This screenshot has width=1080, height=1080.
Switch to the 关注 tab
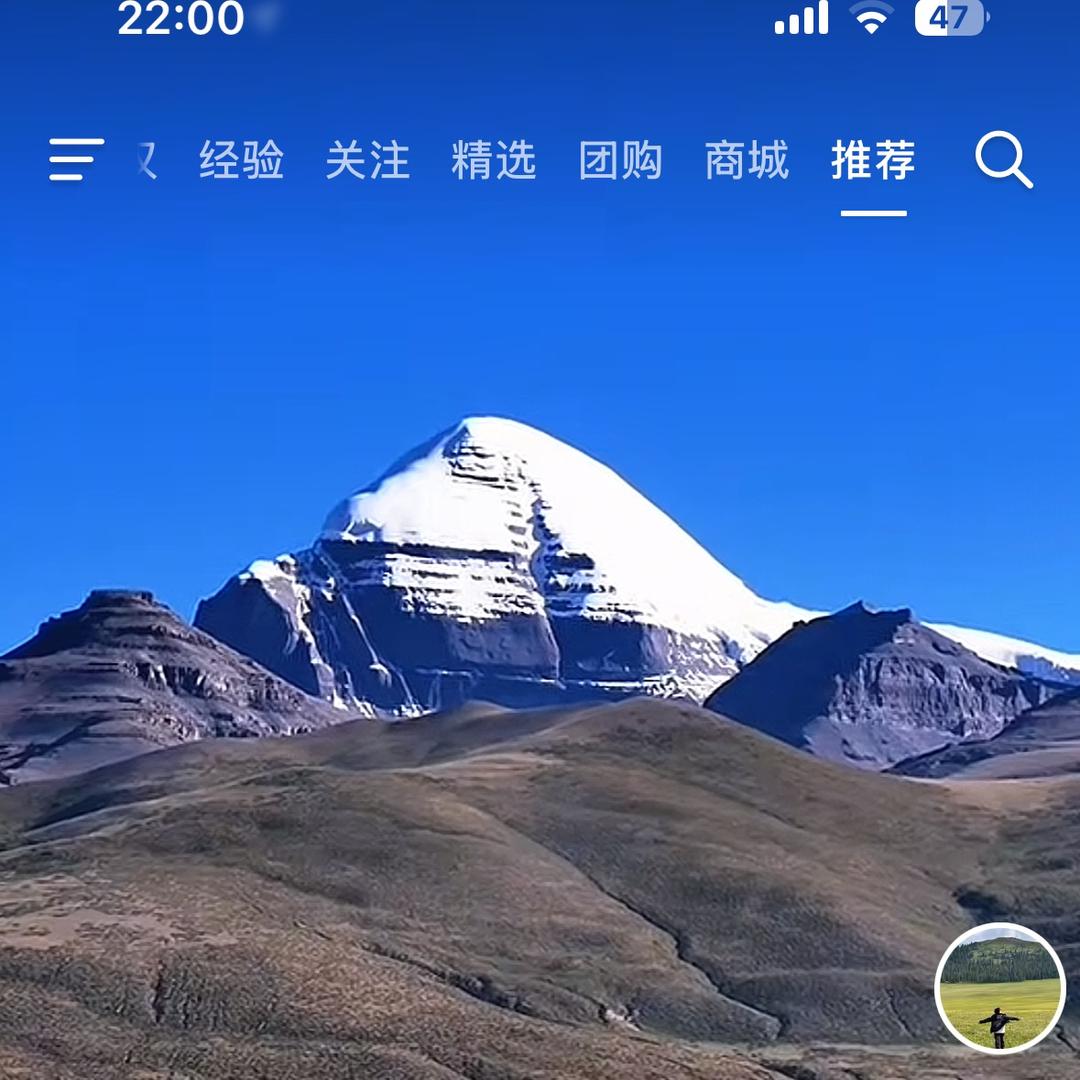pos(367,160)
